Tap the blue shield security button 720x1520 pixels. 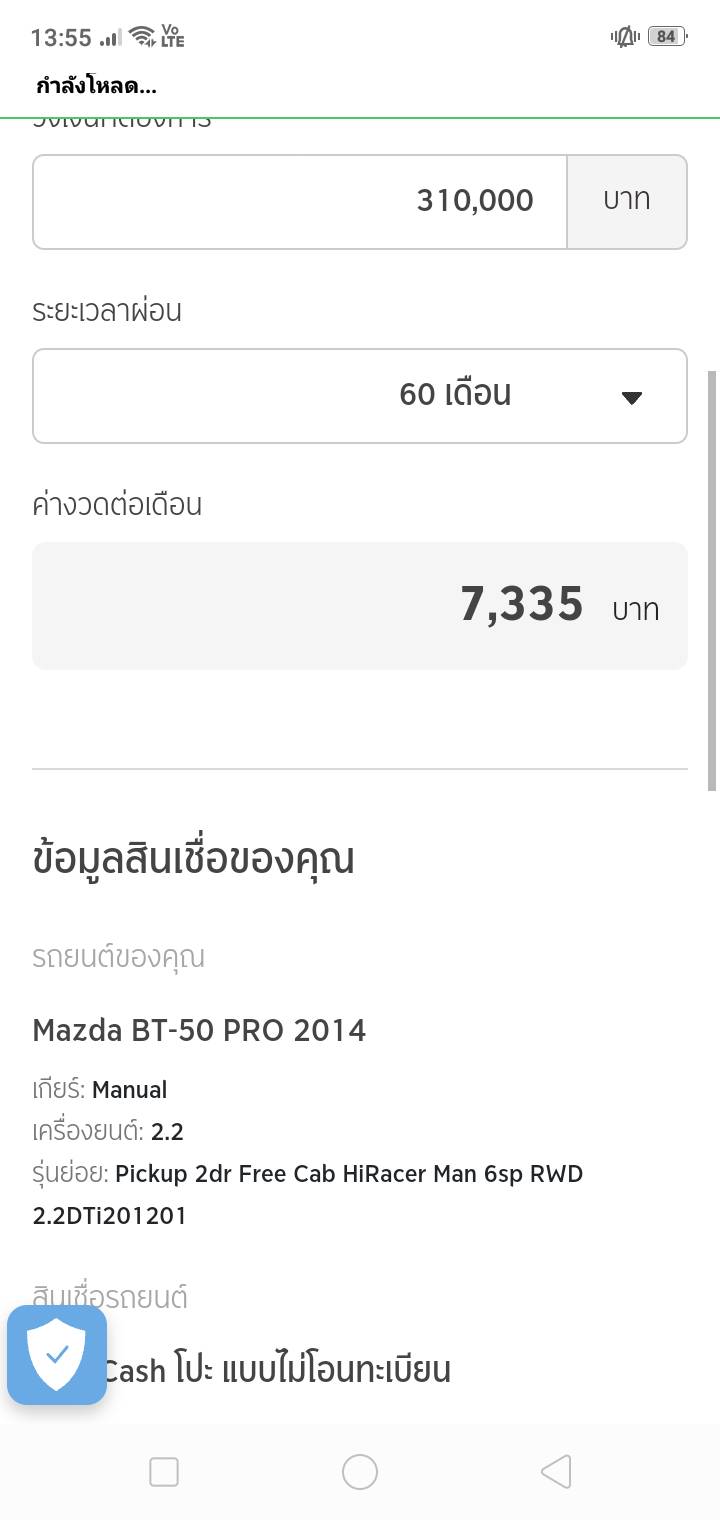[x=57, y=1354]
